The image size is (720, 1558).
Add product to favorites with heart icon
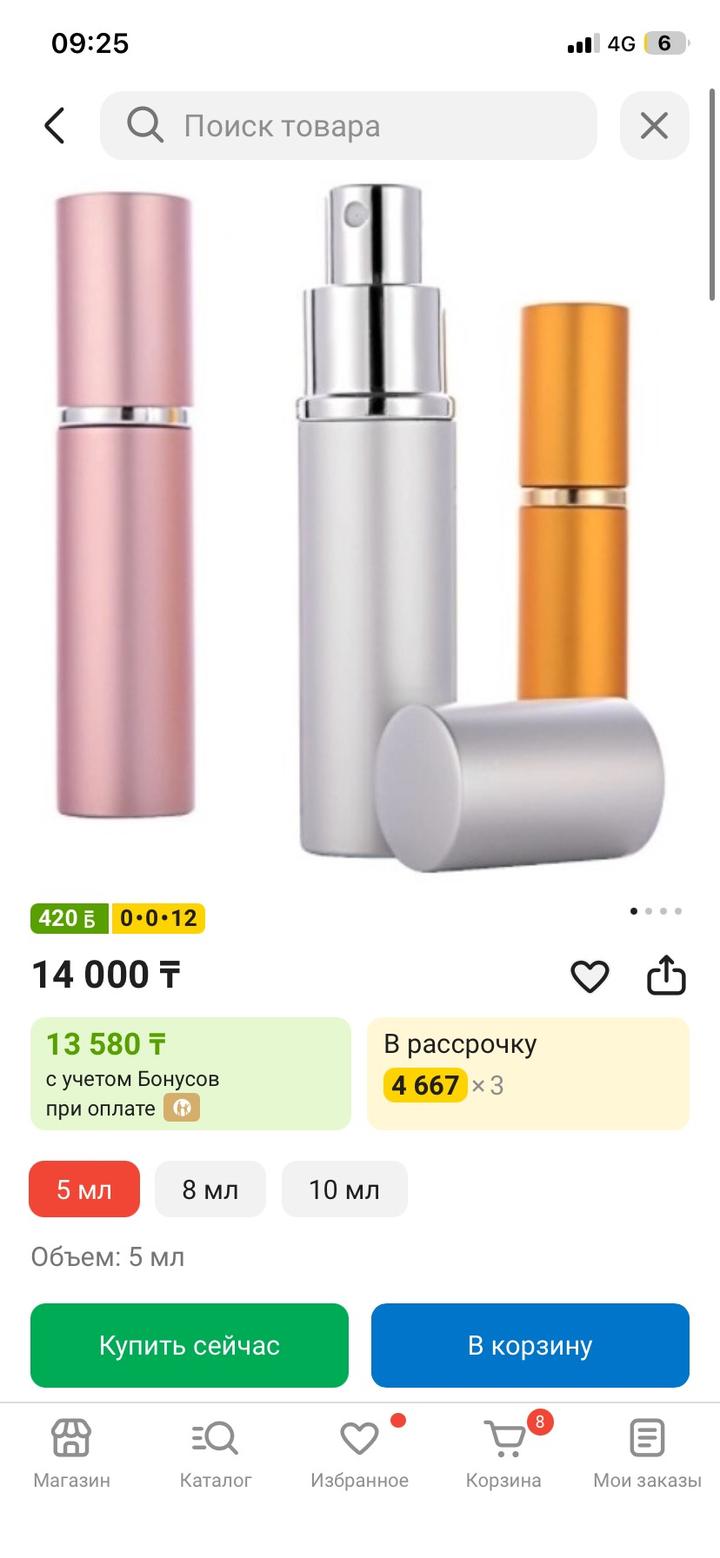point(589,976)
